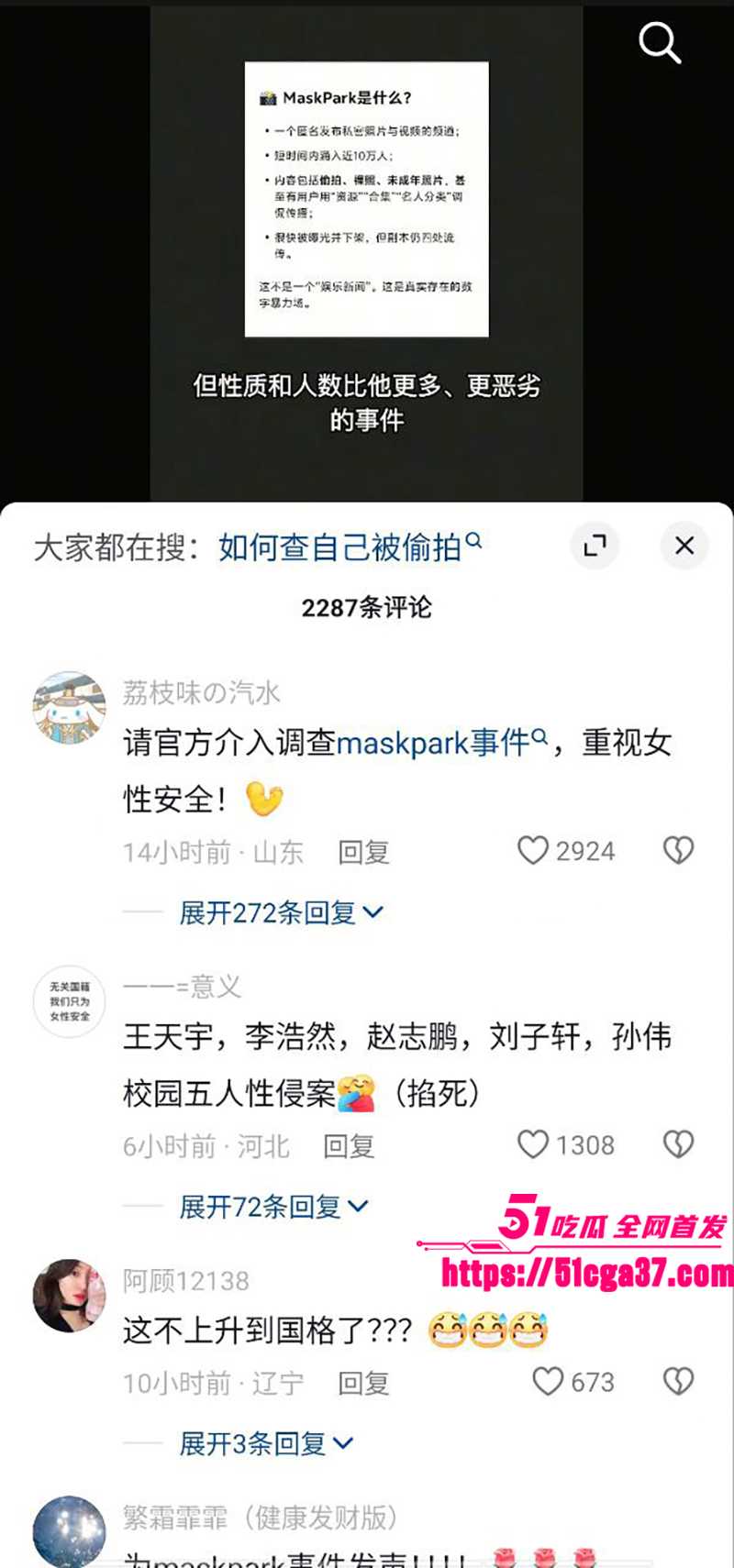This screenshot has width=734, height=1568.
Task: Expand 272 replies
Action: click(280, 912)
